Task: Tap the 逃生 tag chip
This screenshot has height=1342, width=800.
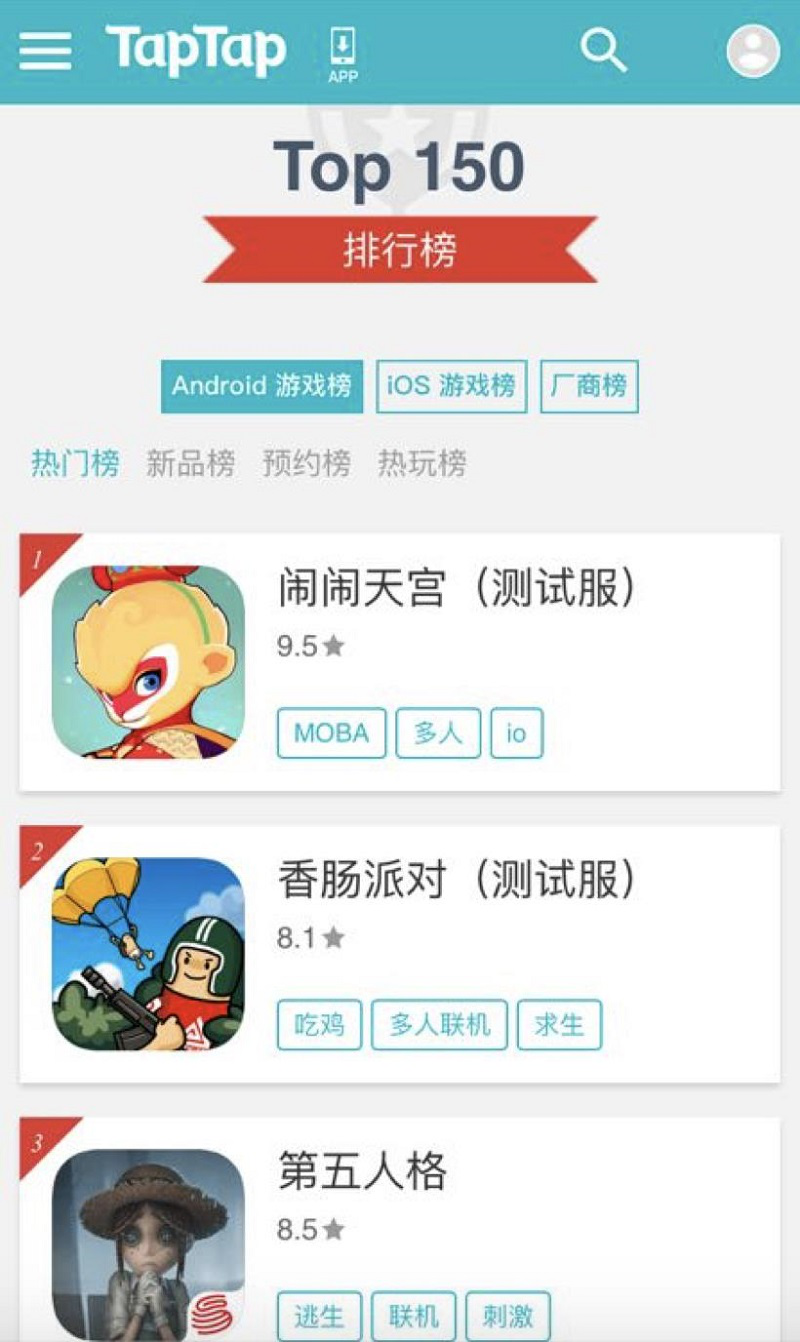Action: pos(319,1315)
